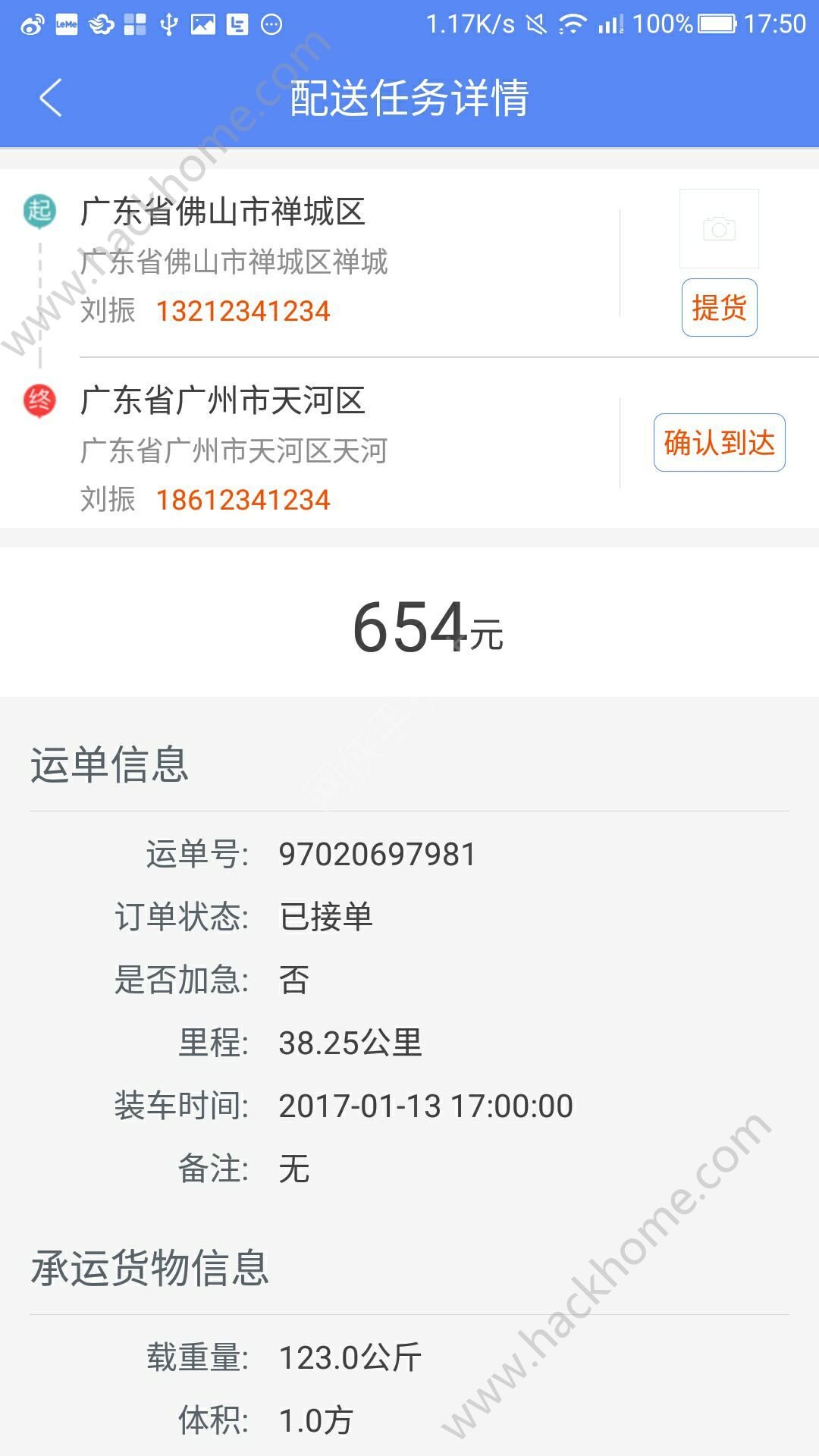Image resolution: width=819 pixels, height=1456 pixels.
Task: Open the camera photo placeholder above 提货
Action: [x=719, y=228]
